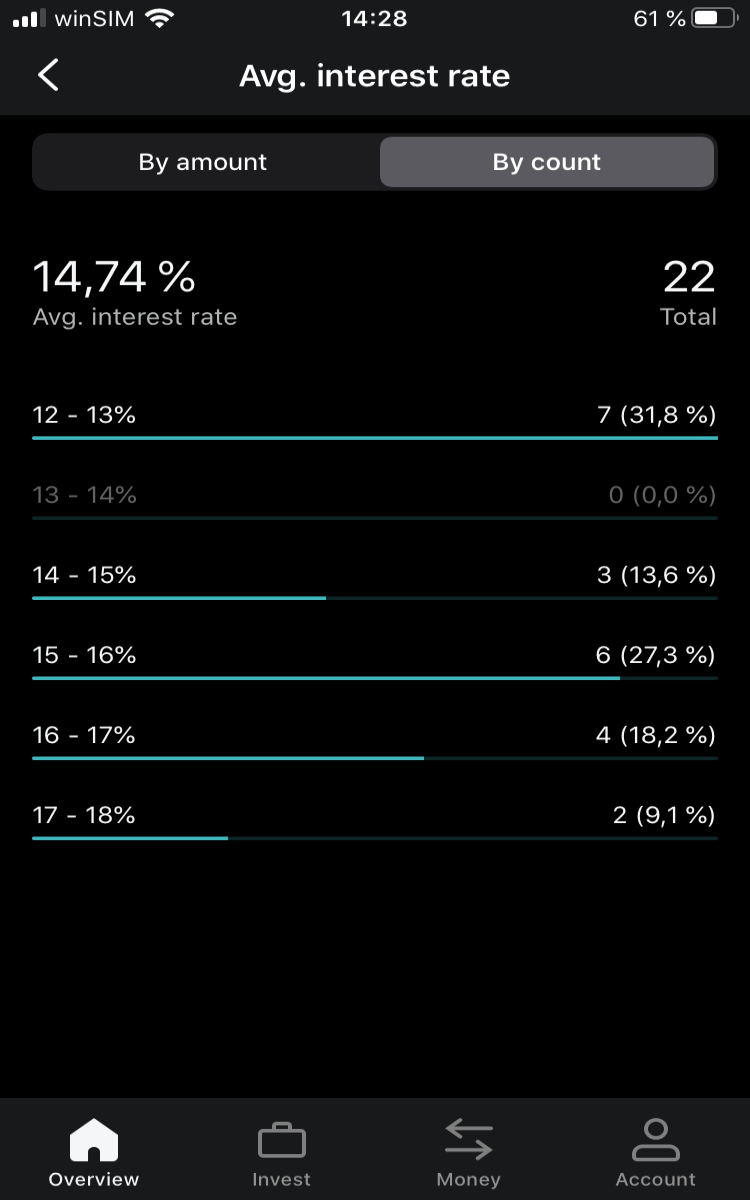Go back with the back arrow
Image resolution: width=750 pixels, height=1200 pixels.
pyautogui.click(x=48, y=76)
